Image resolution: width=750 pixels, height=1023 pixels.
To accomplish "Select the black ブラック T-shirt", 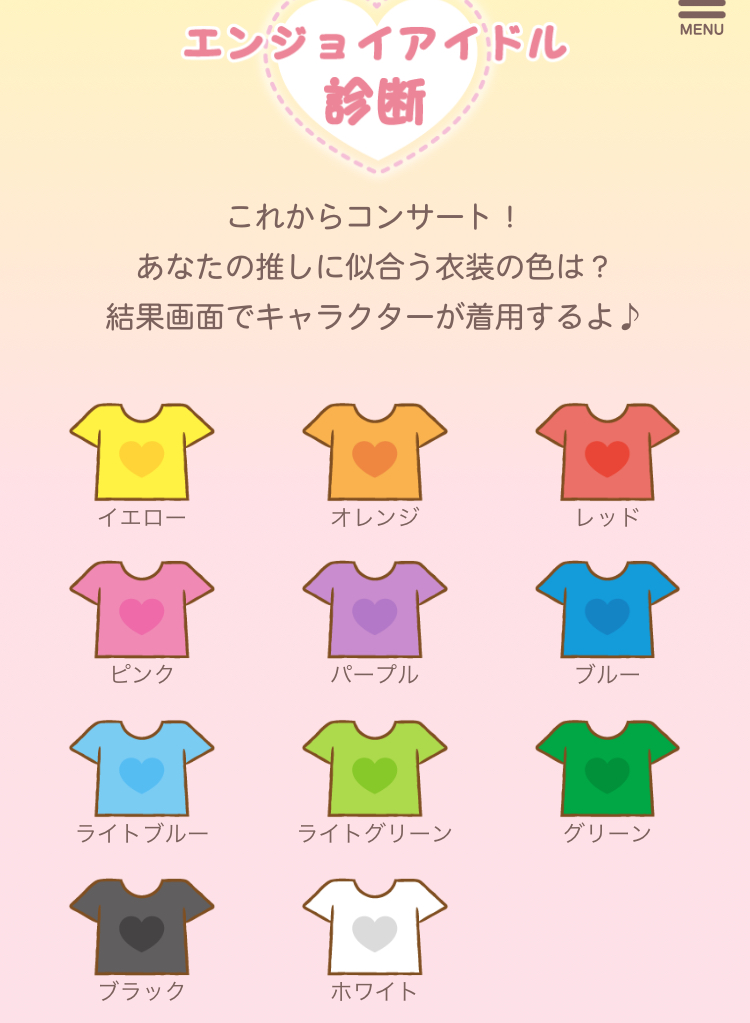I will tap(142, 926).
